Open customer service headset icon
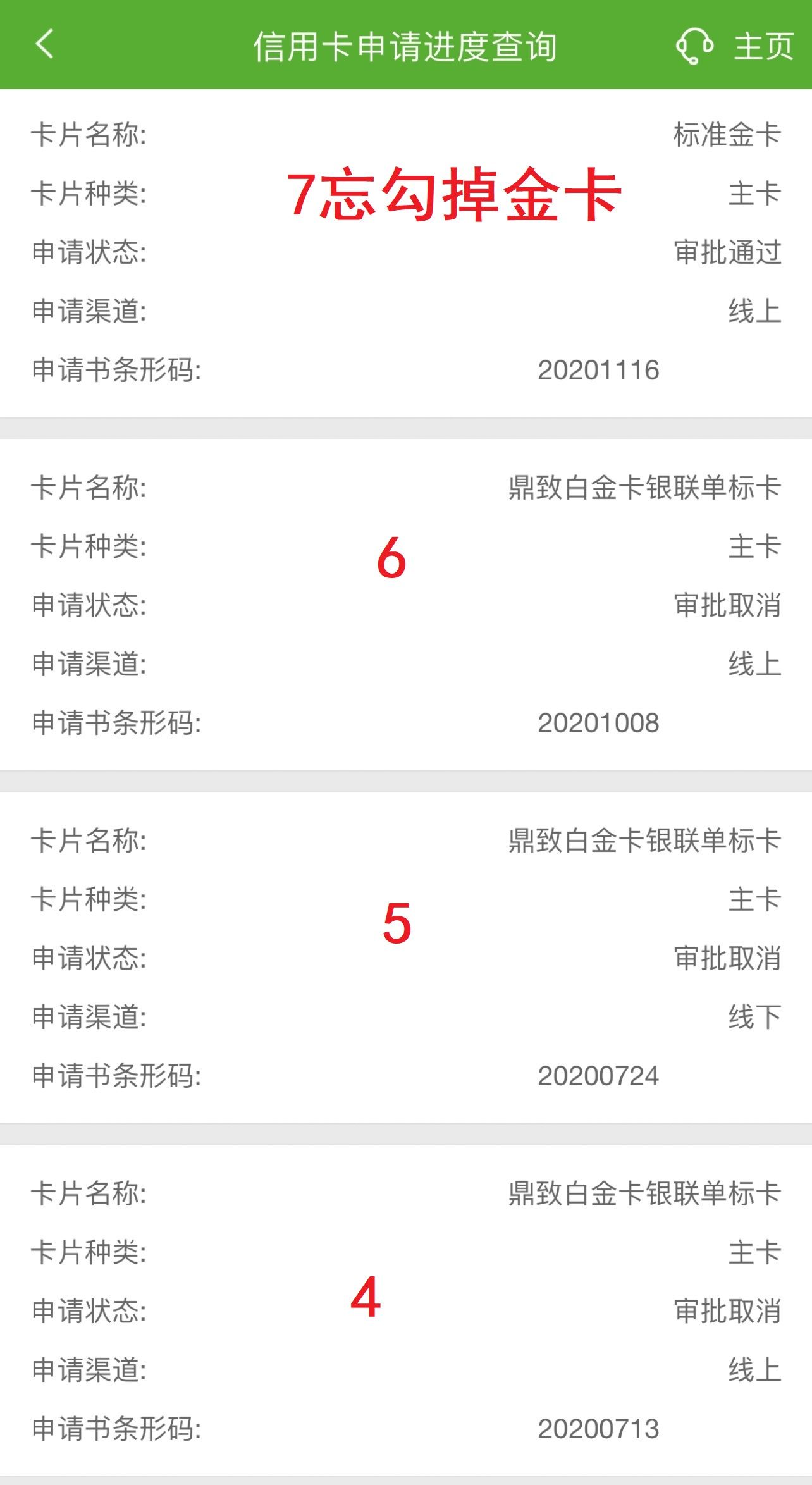Viewport: 812px width, 1485px height. pyautogui.click(x=695, y=46)
